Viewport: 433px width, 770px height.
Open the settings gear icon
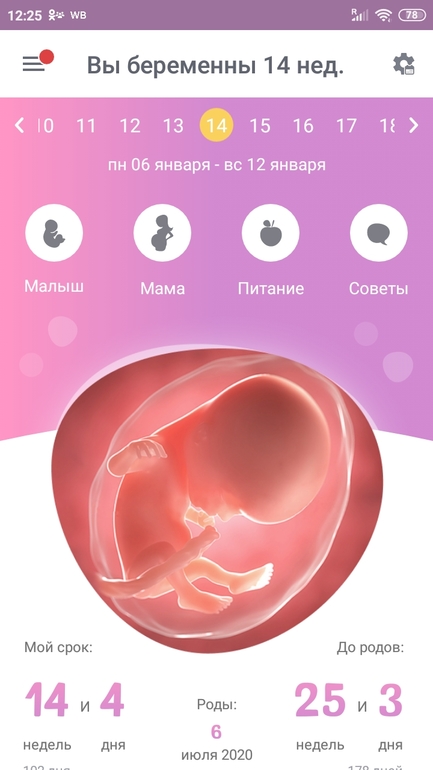(x=404, y=64)
